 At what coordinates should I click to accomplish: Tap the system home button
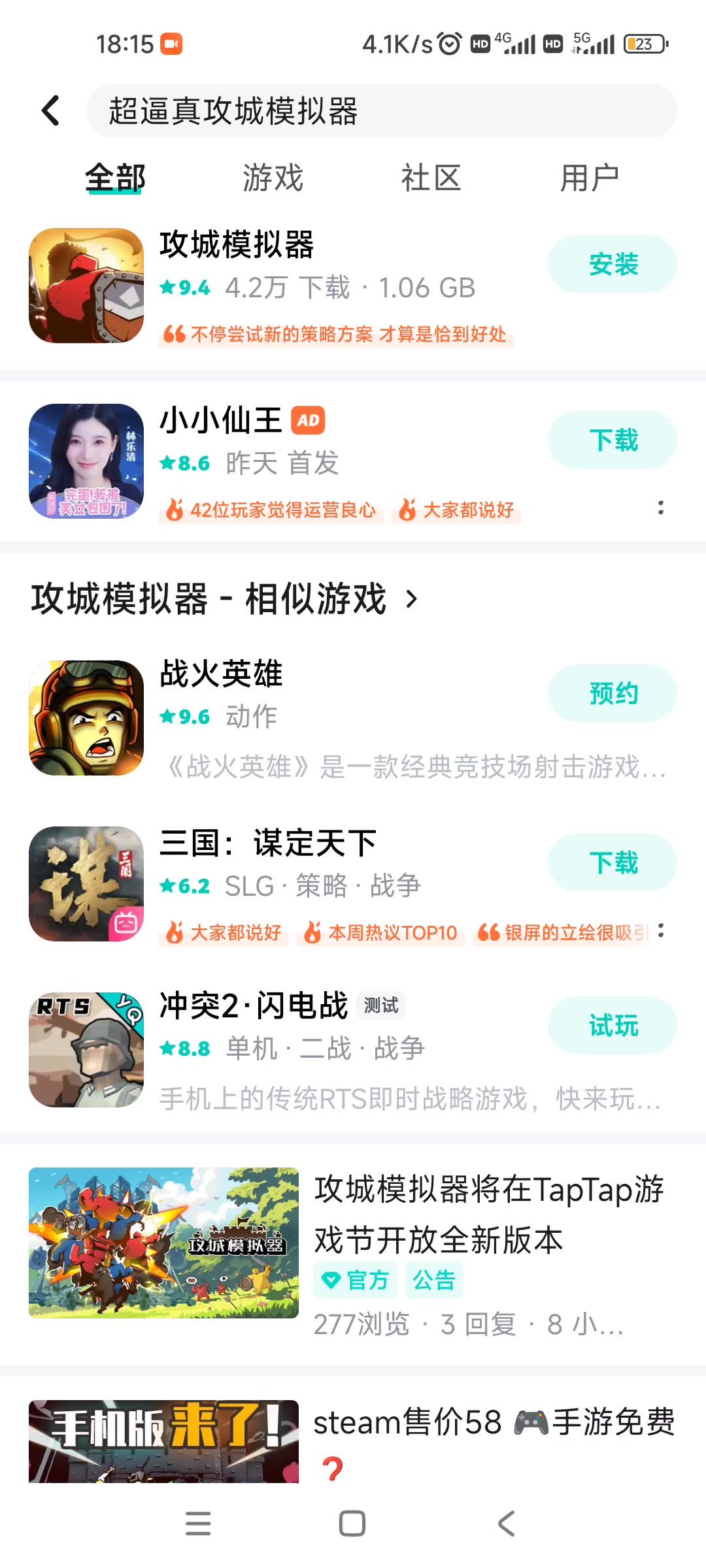pyautogui.click(x=352, y=1524)
